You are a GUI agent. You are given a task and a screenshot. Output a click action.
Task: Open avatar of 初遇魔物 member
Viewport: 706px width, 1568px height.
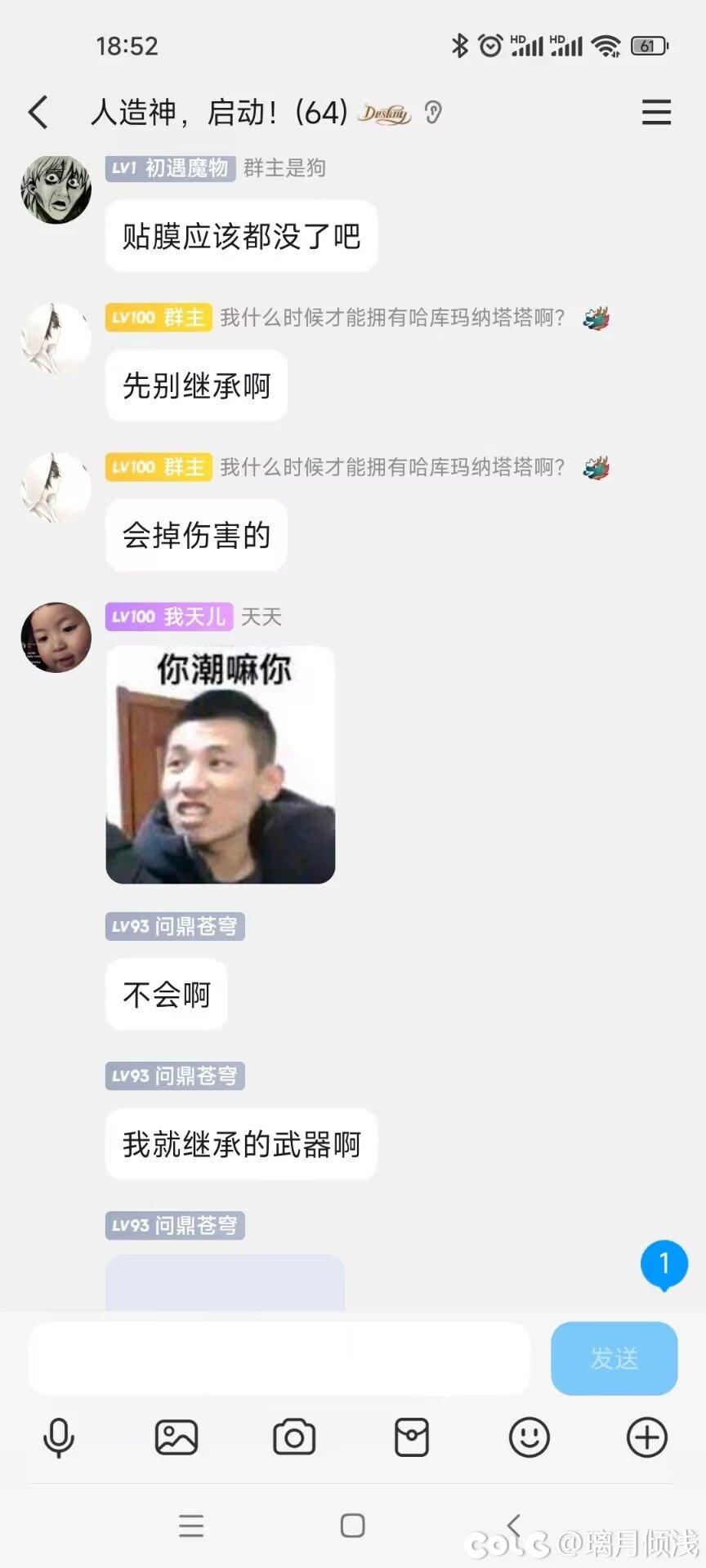click(x=56, y=189)
